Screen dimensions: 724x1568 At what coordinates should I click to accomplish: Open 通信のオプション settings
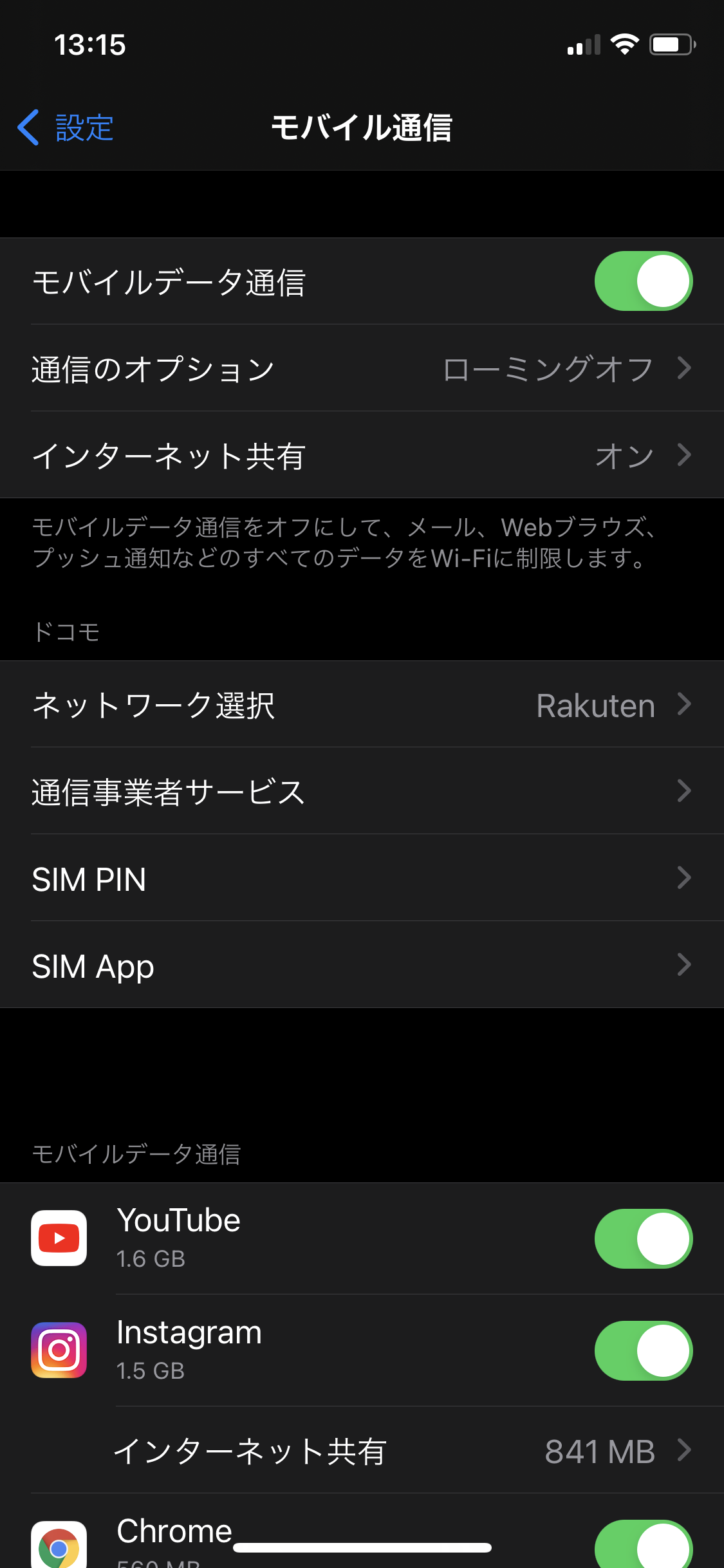[x=362, y=368]
